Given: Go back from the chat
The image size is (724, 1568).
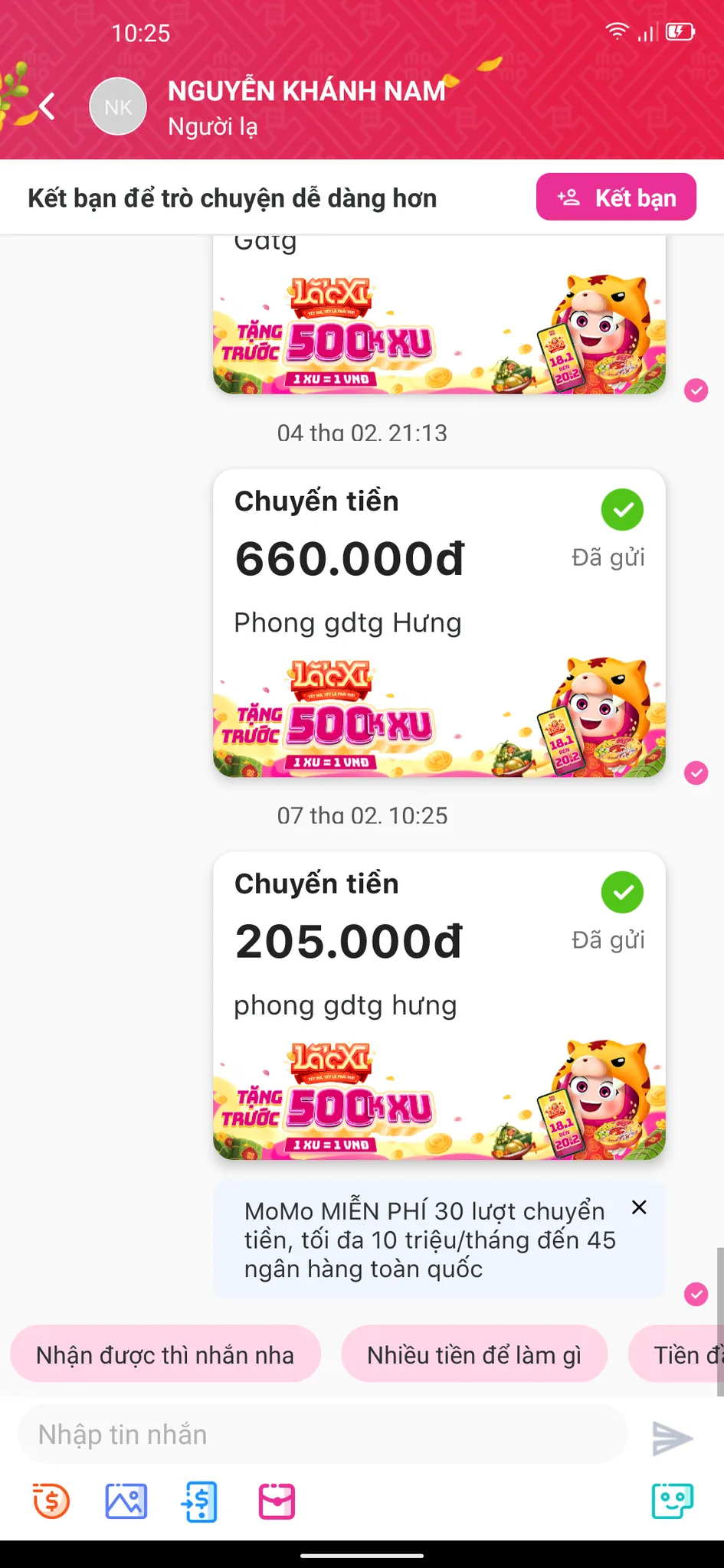Looking at the screenshot, I should [48, 106].
